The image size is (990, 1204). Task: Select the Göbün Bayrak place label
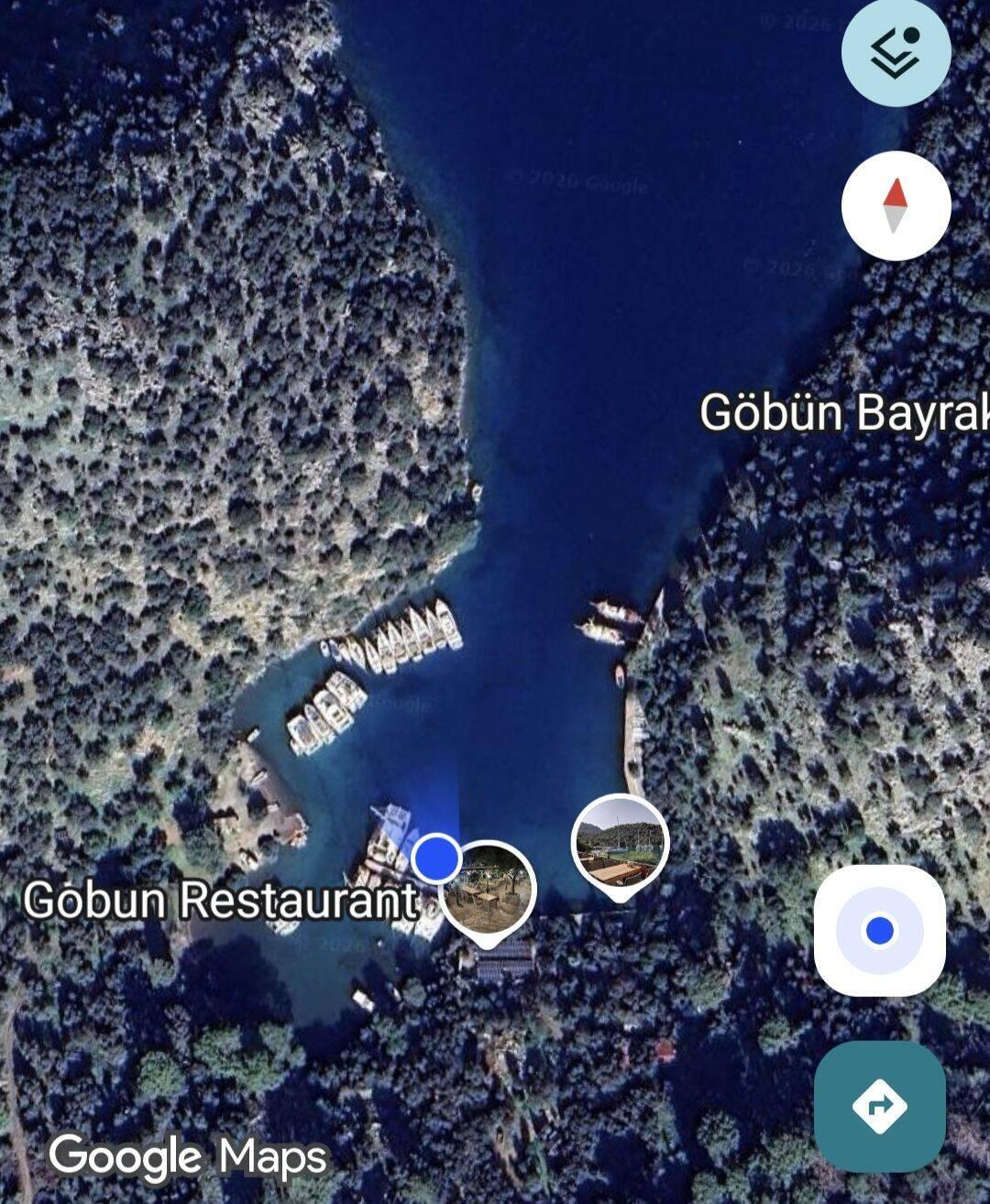[x=844, y=412]
